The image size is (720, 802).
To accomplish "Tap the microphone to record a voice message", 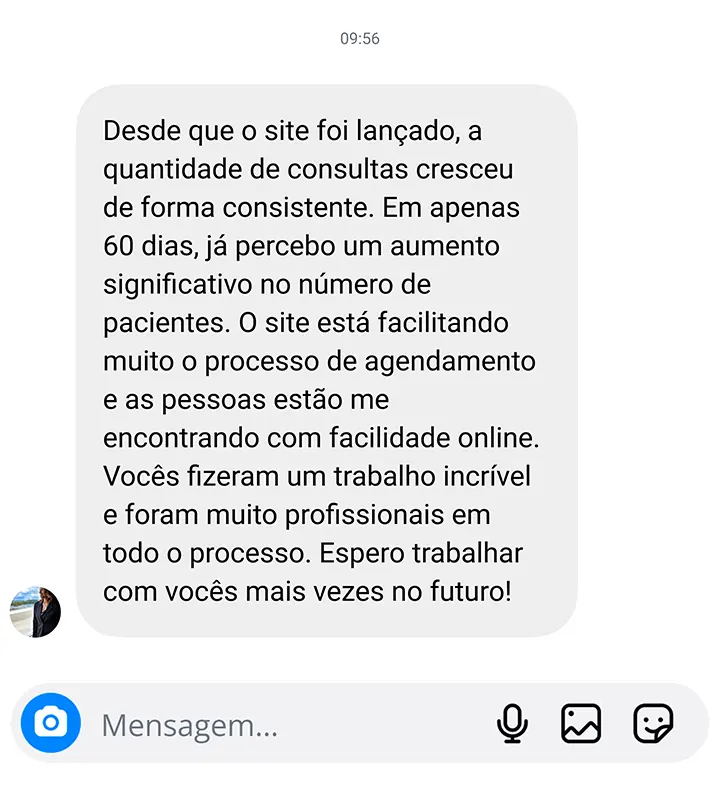I will (512, 724).
